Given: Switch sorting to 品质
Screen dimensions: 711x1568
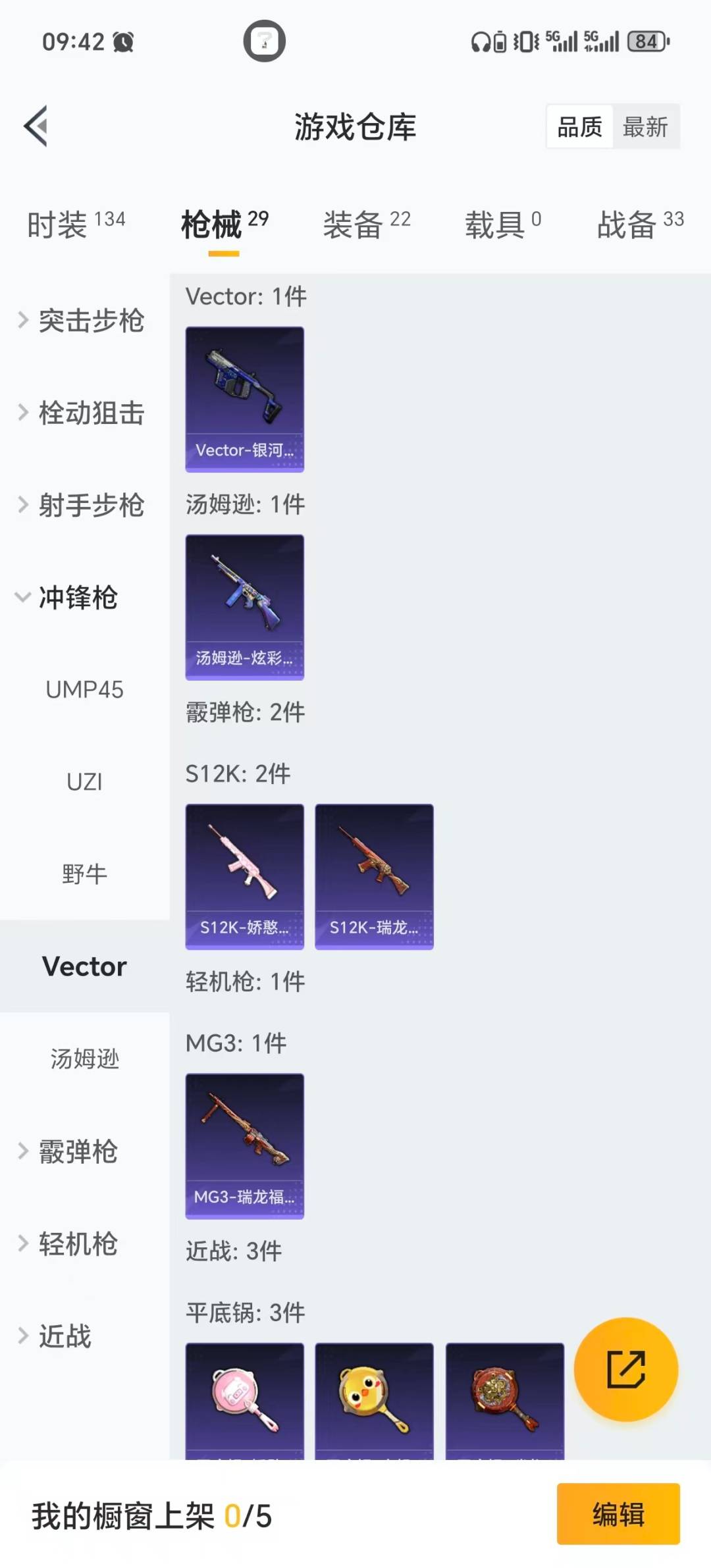Looking at the screenshot, I should click(578, 126).
